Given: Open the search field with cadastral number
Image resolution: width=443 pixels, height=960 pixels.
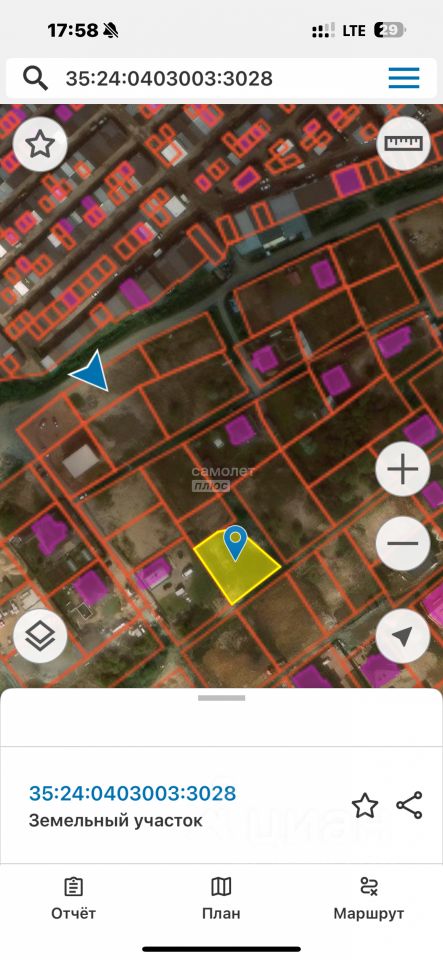Looking at the screenshot, I should (202, 78).
